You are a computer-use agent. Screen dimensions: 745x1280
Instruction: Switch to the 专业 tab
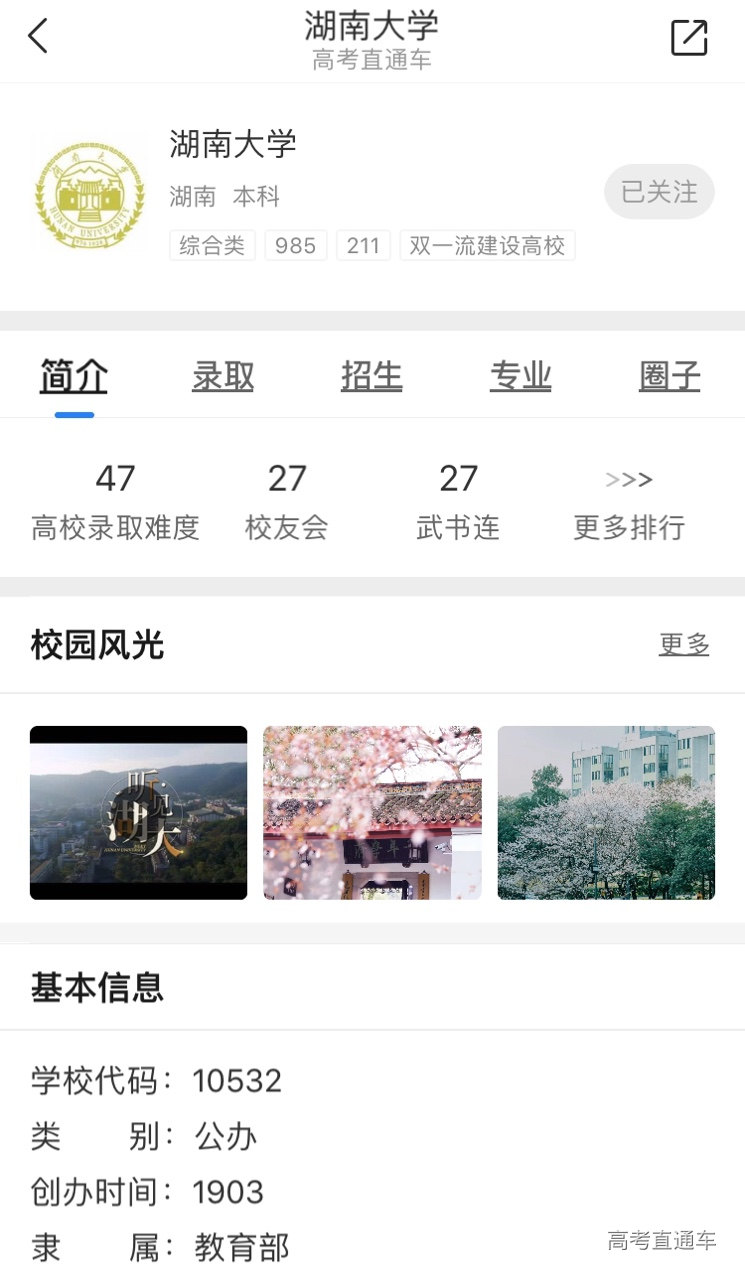[x=520, y=377]
